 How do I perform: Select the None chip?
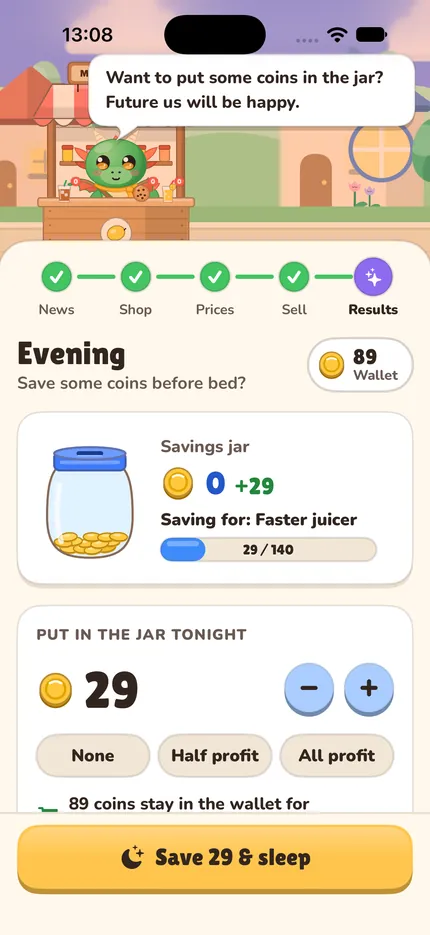(93, 756)
